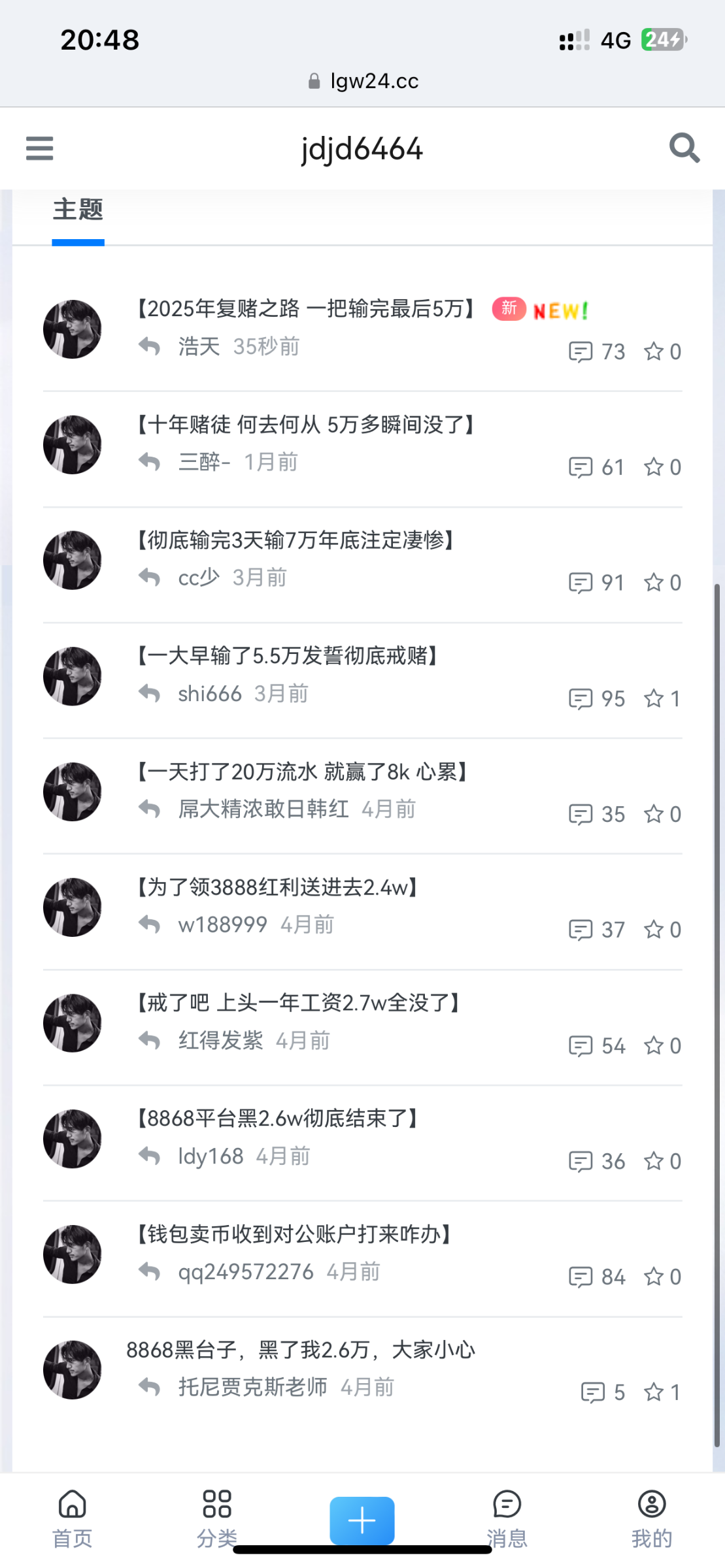Create a new post with plus button

(x=362, y=1520)
